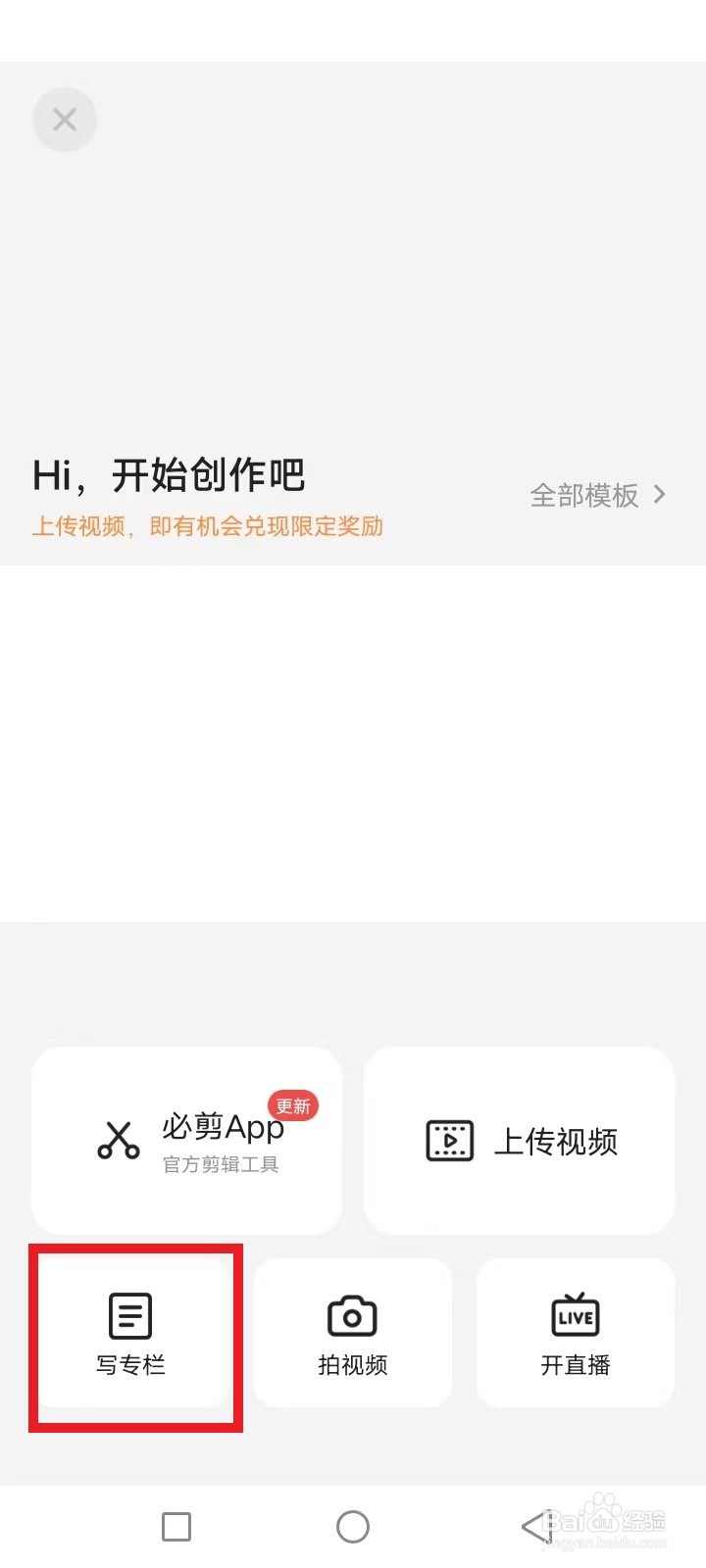The height and width of the screenshot is (1568, 706).
Task: Start a live stream with 开直播
Action: pyautogui.click(x=576, y=1333)
